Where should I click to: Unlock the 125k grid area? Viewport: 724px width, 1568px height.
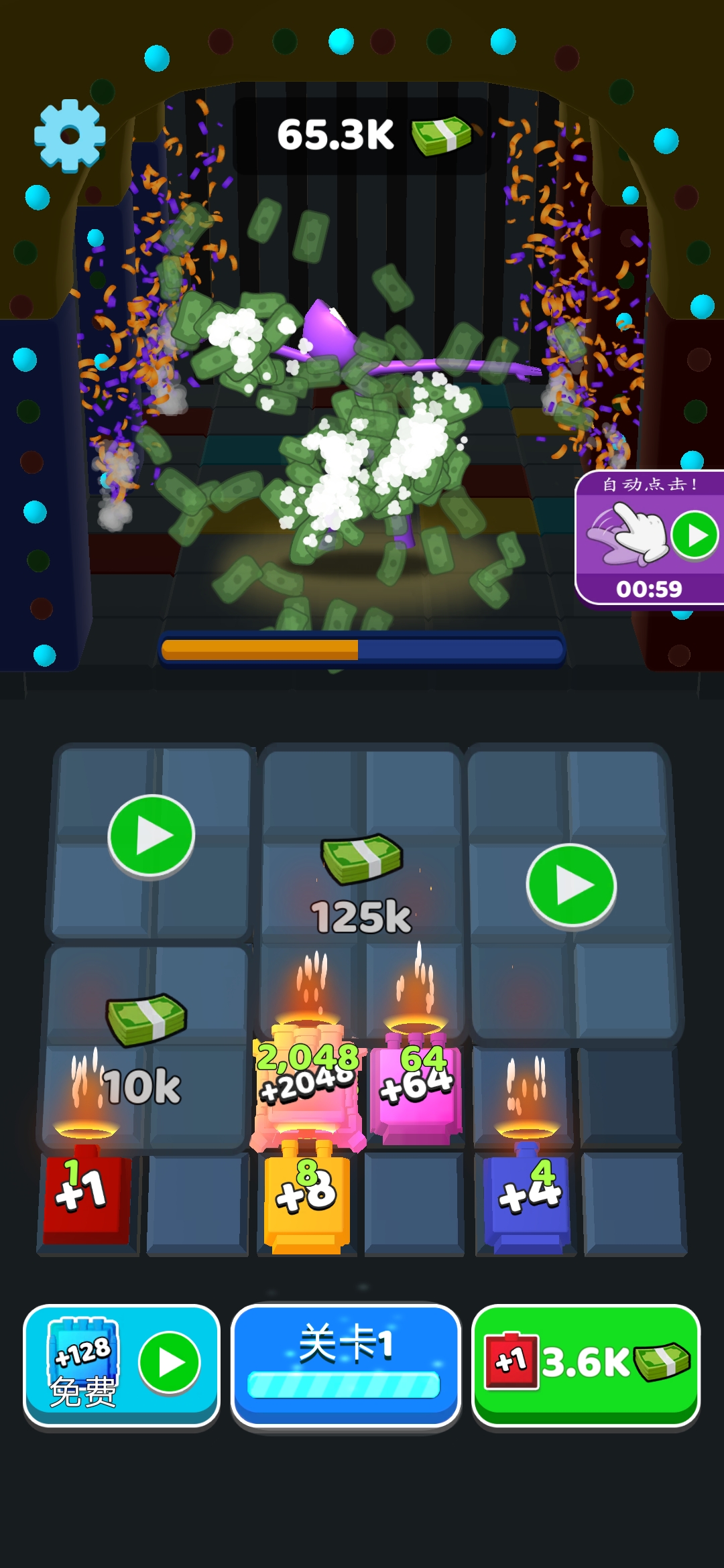(361, 885)
